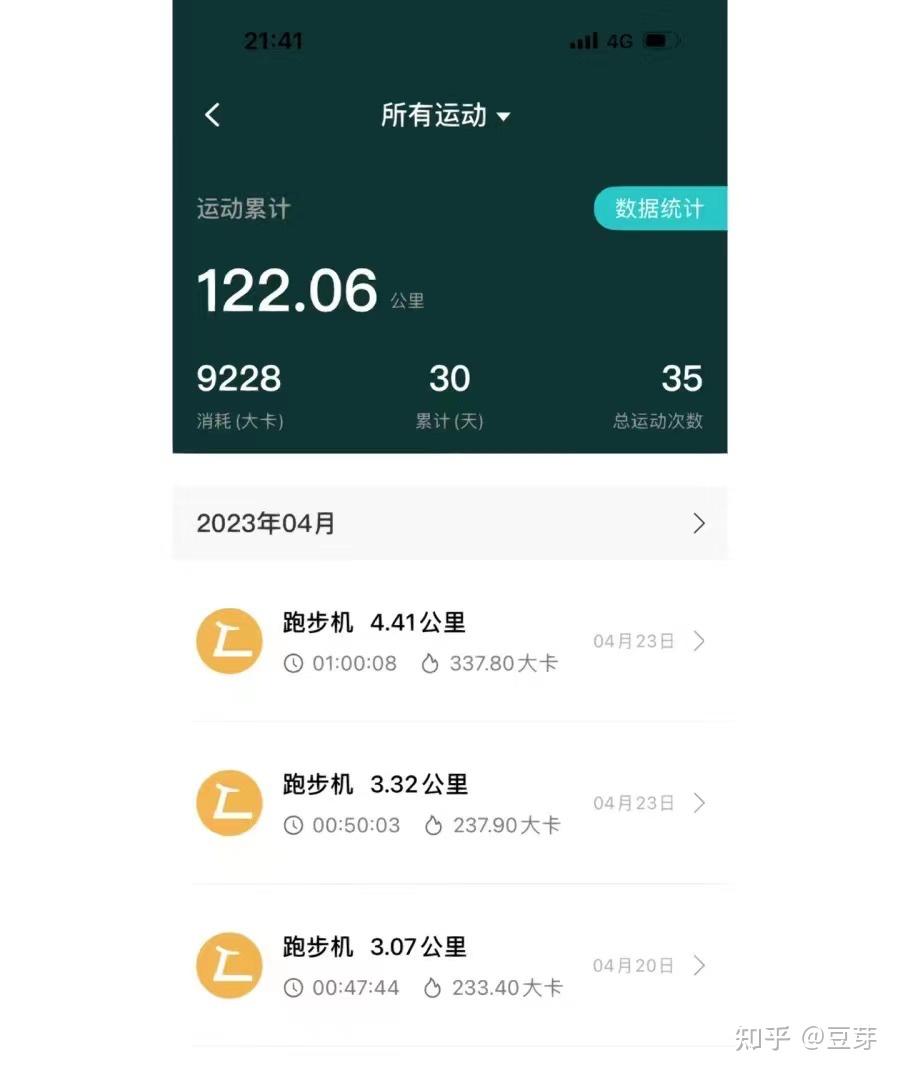This screenshot has height=1074, width=900.
Task: Click the back arrow in the header
Action: click(x=211, y=115)
